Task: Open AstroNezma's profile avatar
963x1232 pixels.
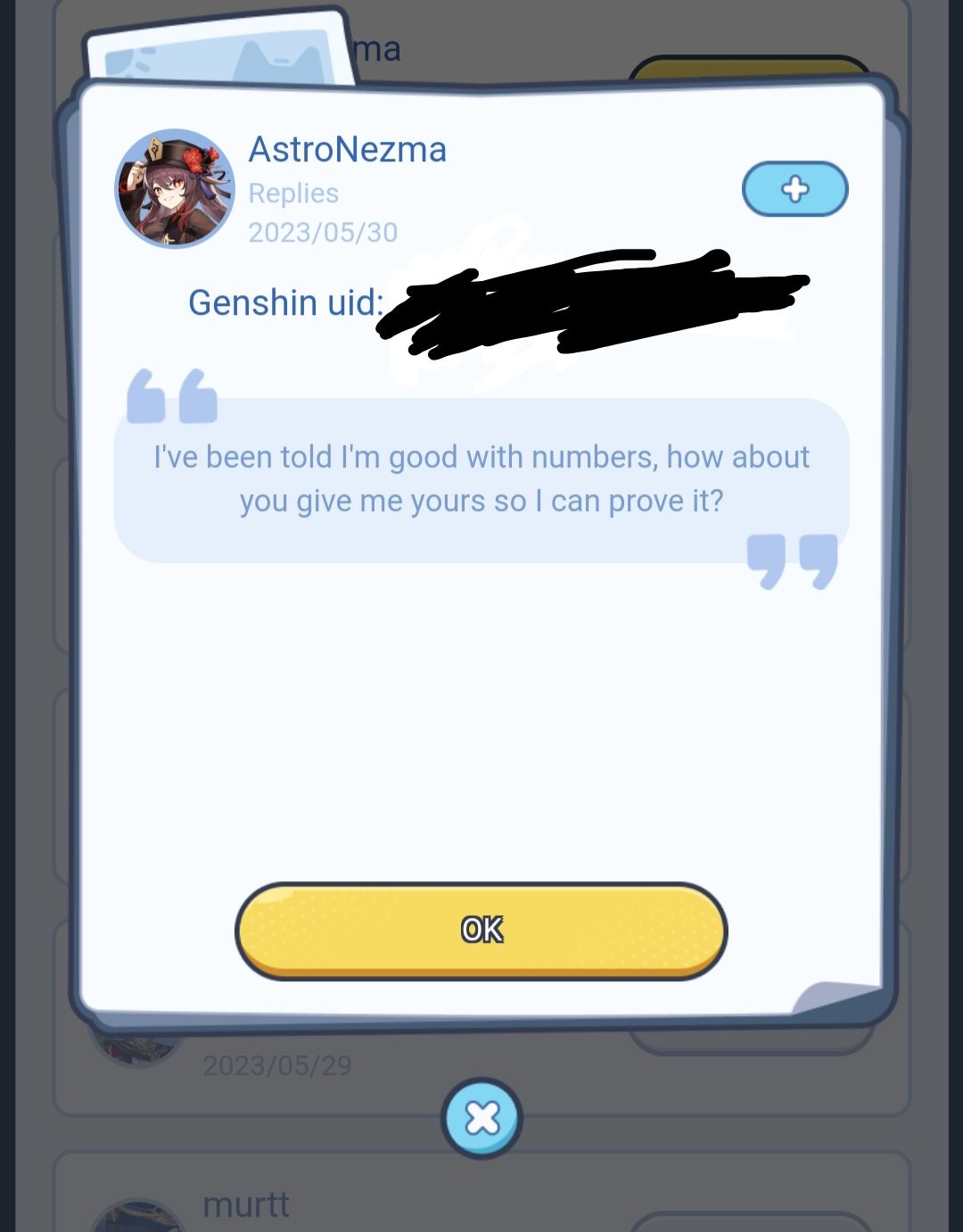Action: [175, 188]
